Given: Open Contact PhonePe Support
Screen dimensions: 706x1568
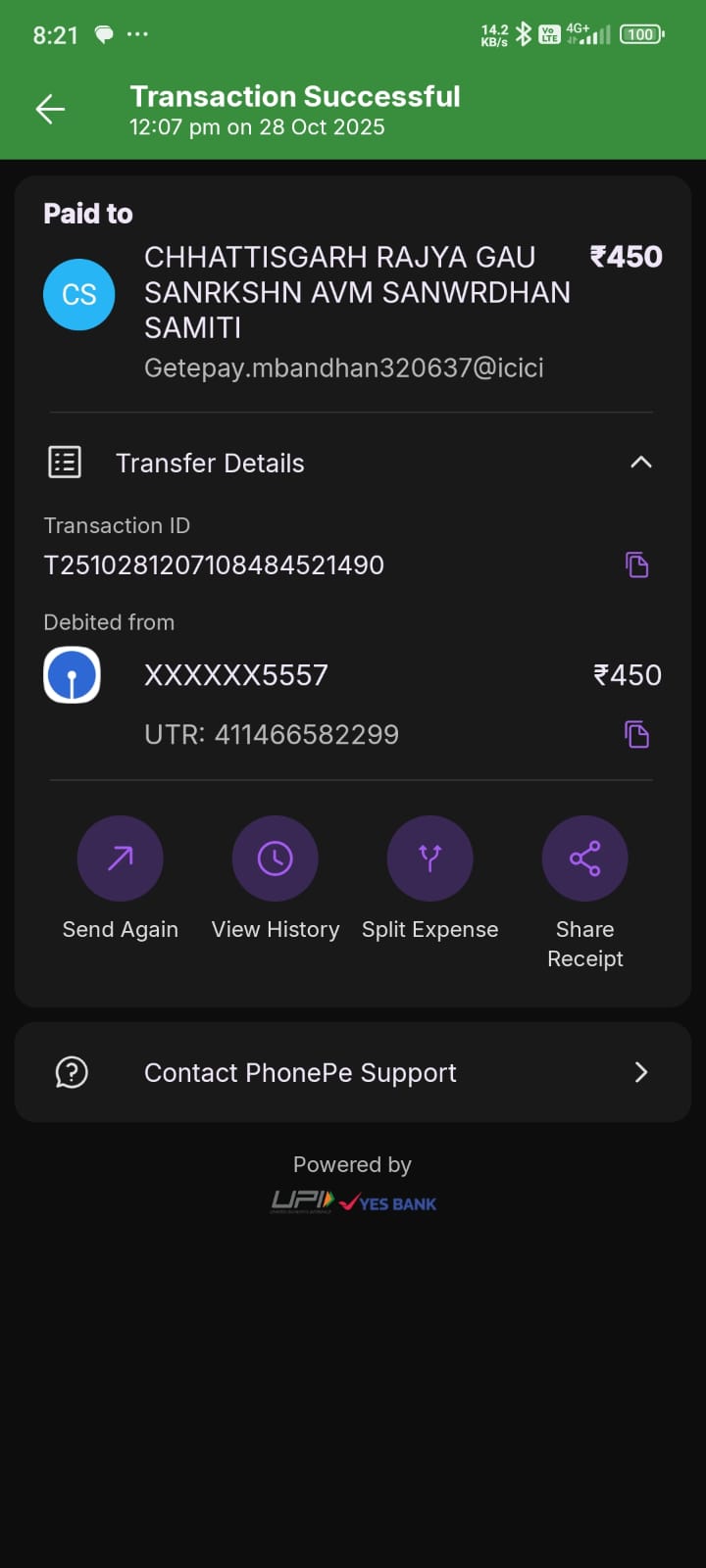Looking at the screenshot, I should pos(353,1072).
